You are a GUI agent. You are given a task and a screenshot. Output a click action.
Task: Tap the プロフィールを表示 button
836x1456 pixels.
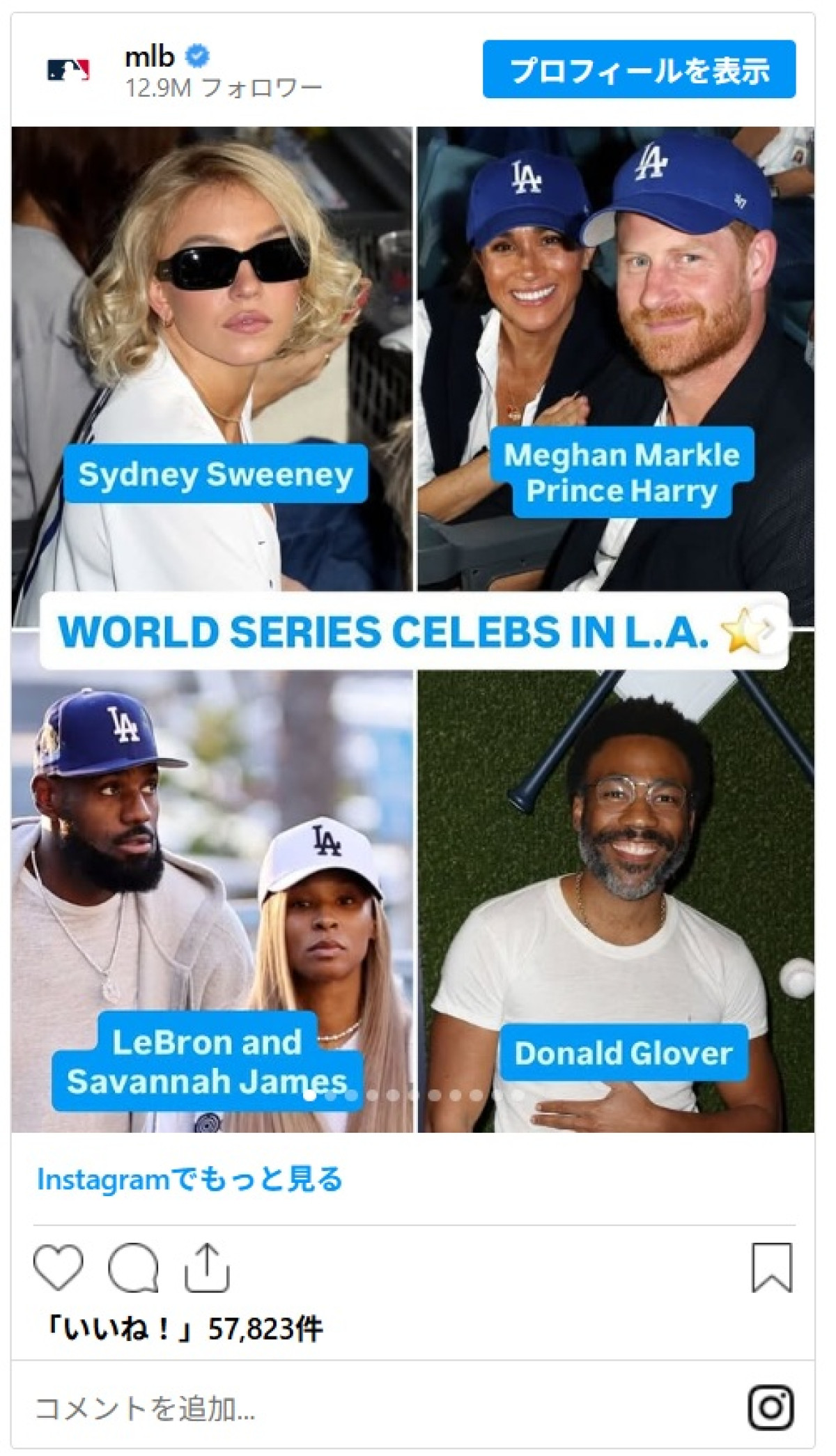click(x=638, y=70)
